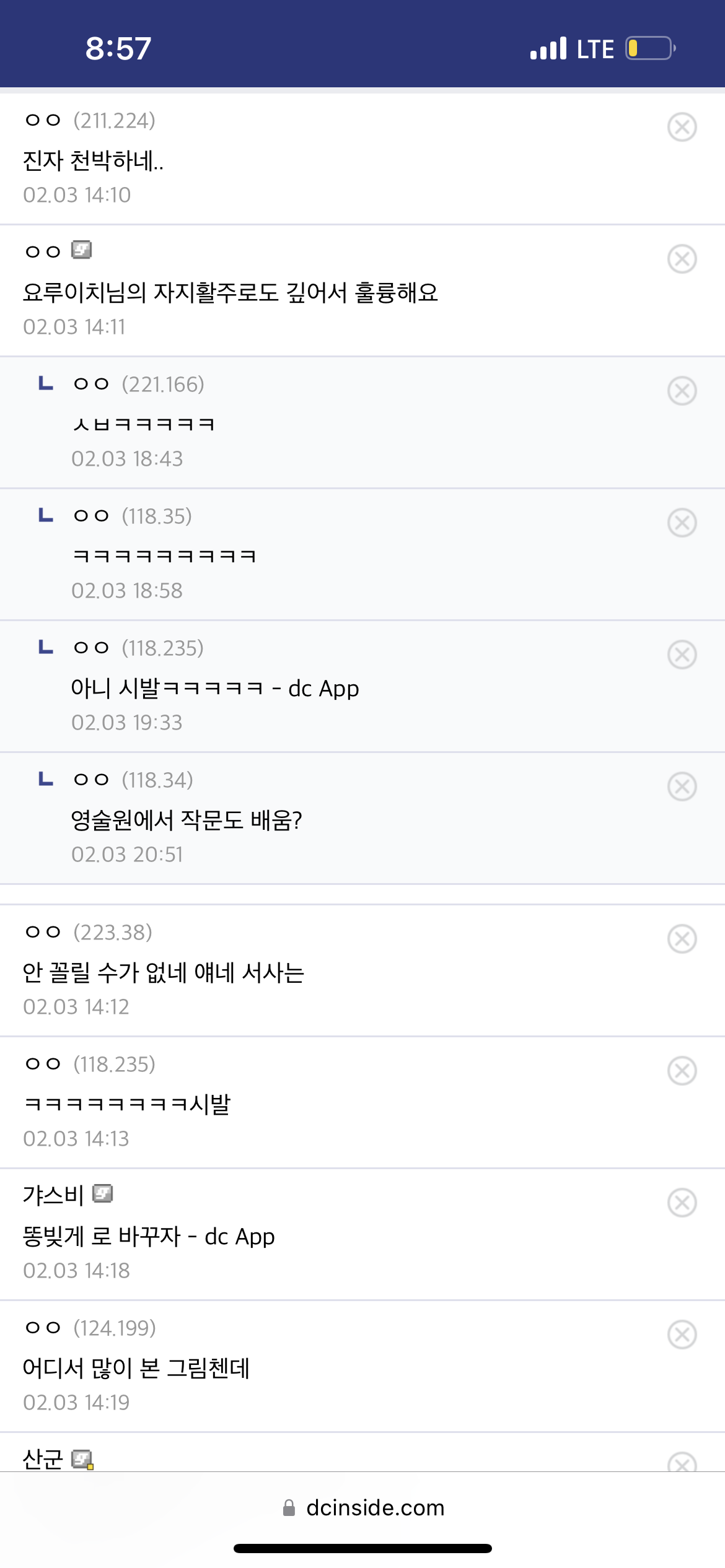Open 갸스비's gallog icon
Image resolution: width=725 pixels, height=1568 pixels.
pyautogui.click(x=102, y=1193)
